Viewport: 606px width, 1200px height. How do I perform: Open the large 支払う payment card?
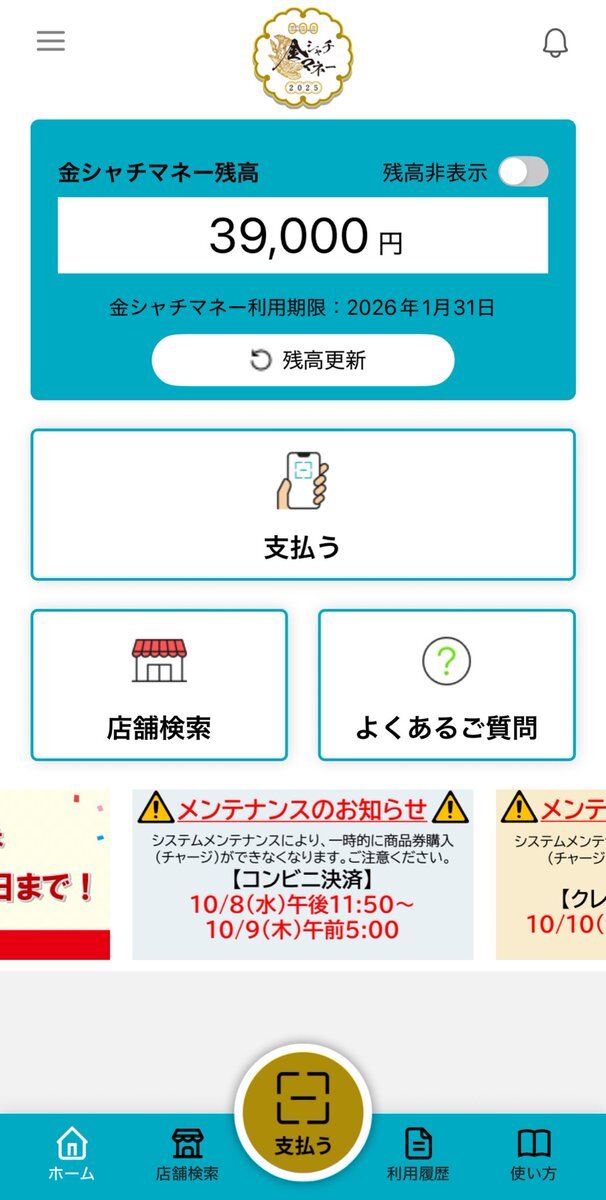coord(303,505)
